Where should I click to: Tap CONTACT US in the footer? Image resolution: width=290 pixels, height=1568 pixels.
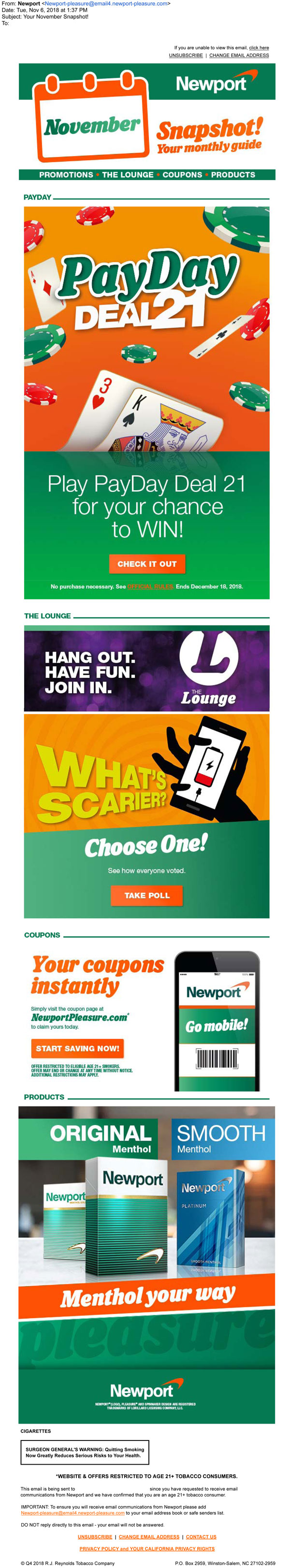point(201,1537)
